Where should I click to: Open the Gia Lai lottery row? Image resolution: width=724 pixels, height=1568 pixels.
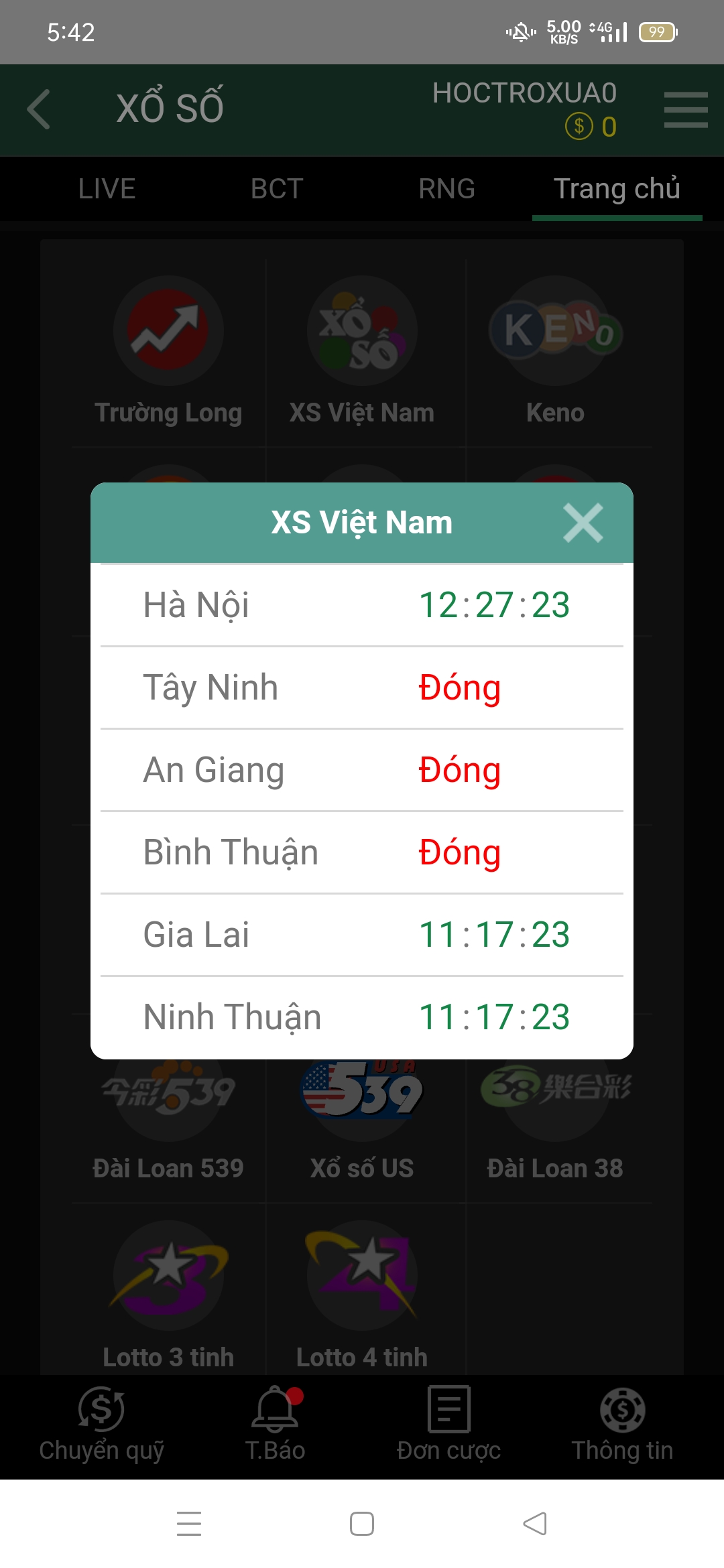tap(362, 935)
